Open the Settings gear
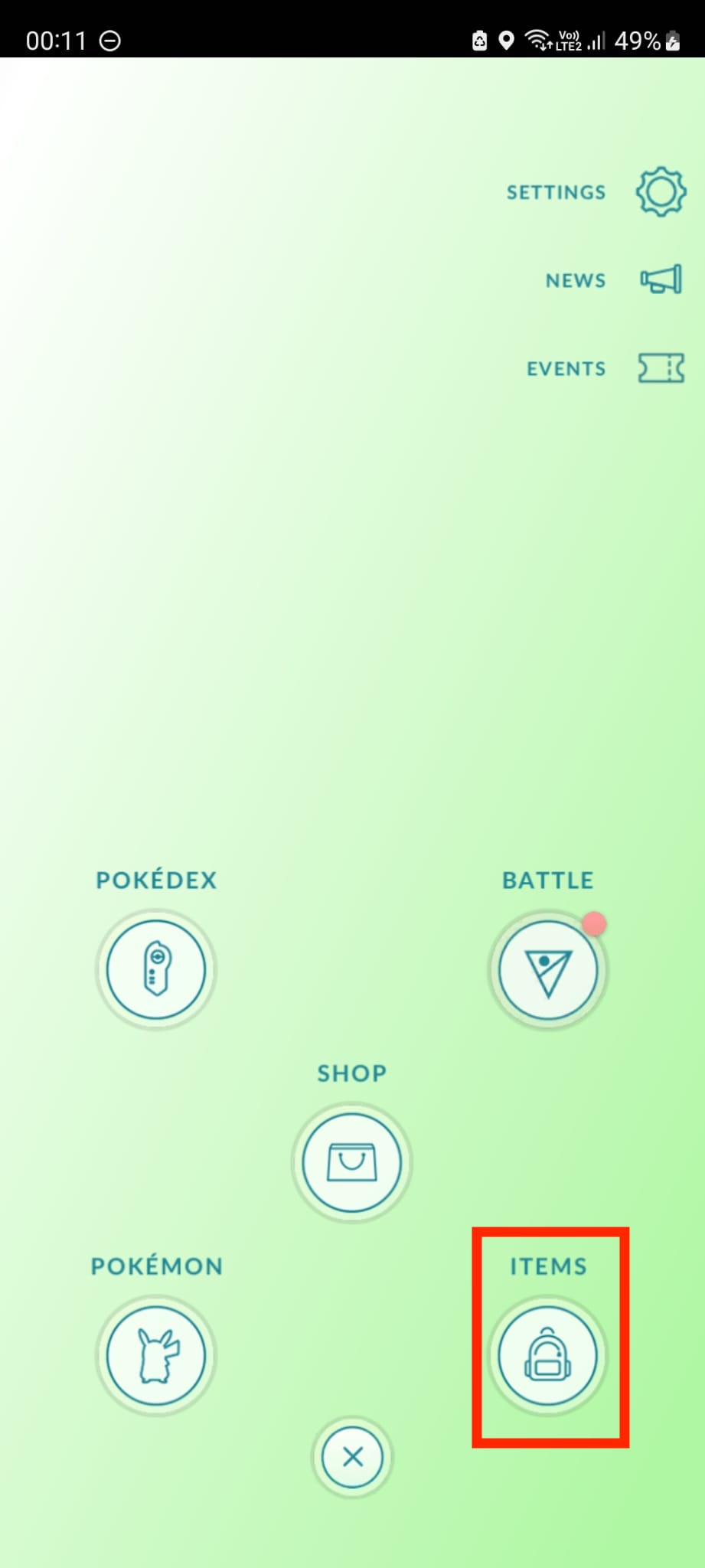705x1568 pixels. [661, 191]
